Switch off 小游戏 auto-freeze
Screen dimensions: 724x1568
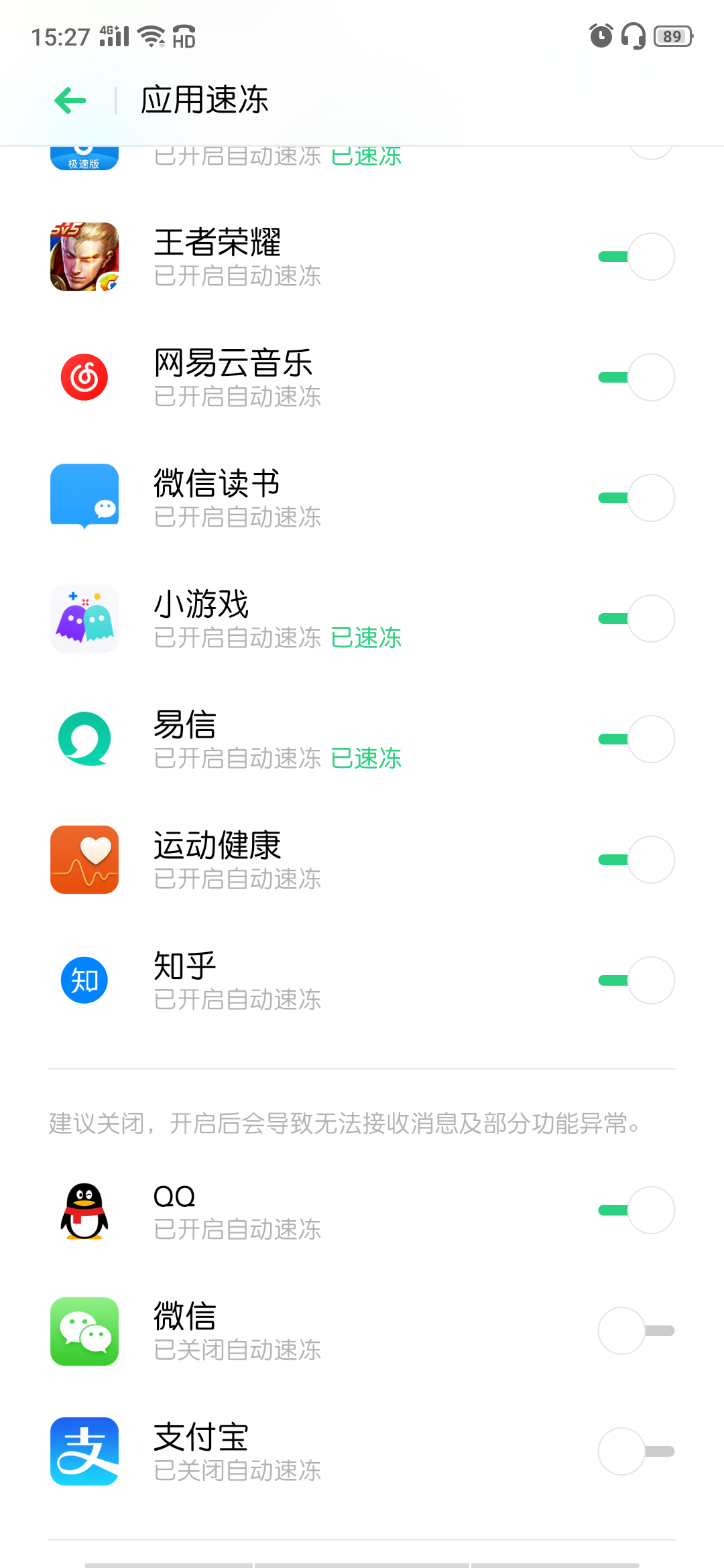point(636,618)
